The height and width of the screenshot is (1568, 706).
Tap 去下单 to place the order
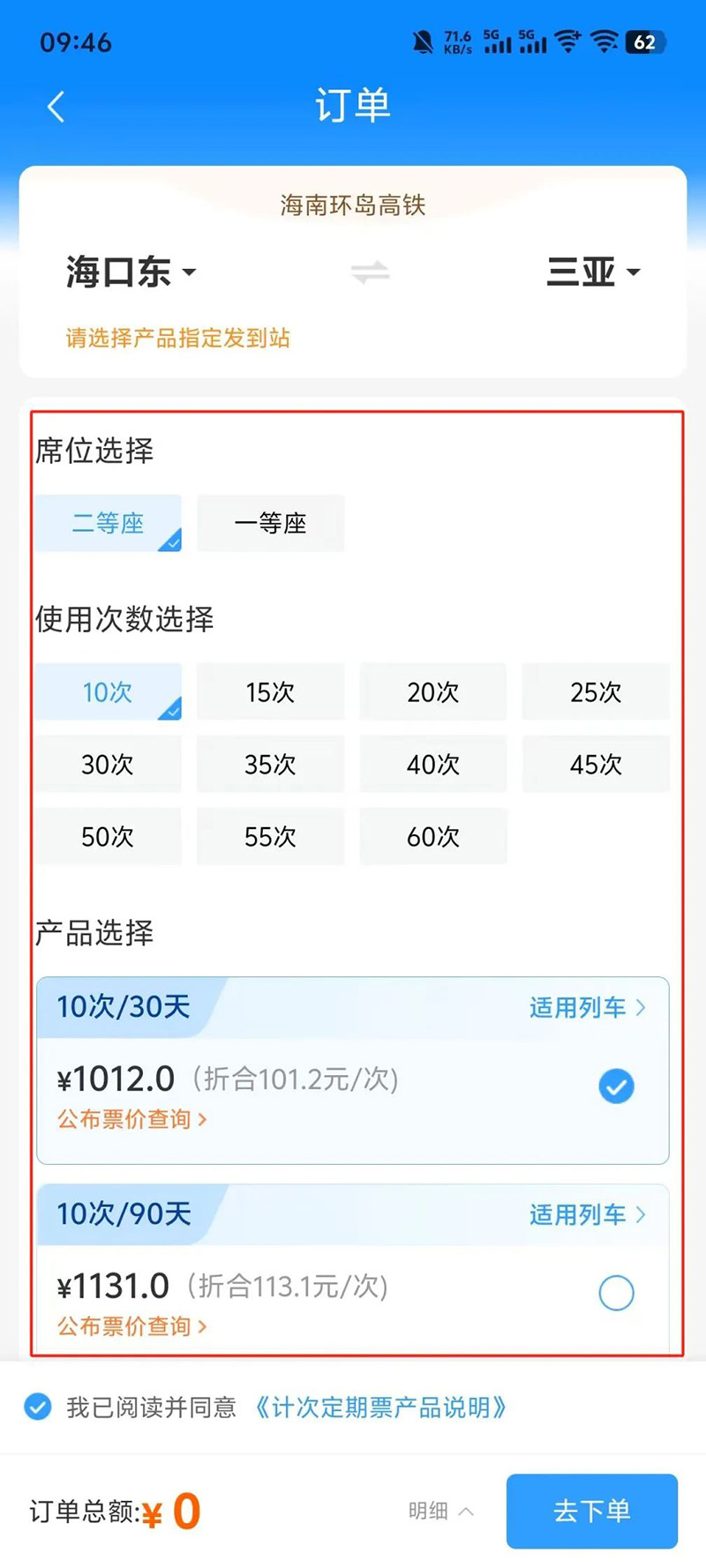[591, 1511]
